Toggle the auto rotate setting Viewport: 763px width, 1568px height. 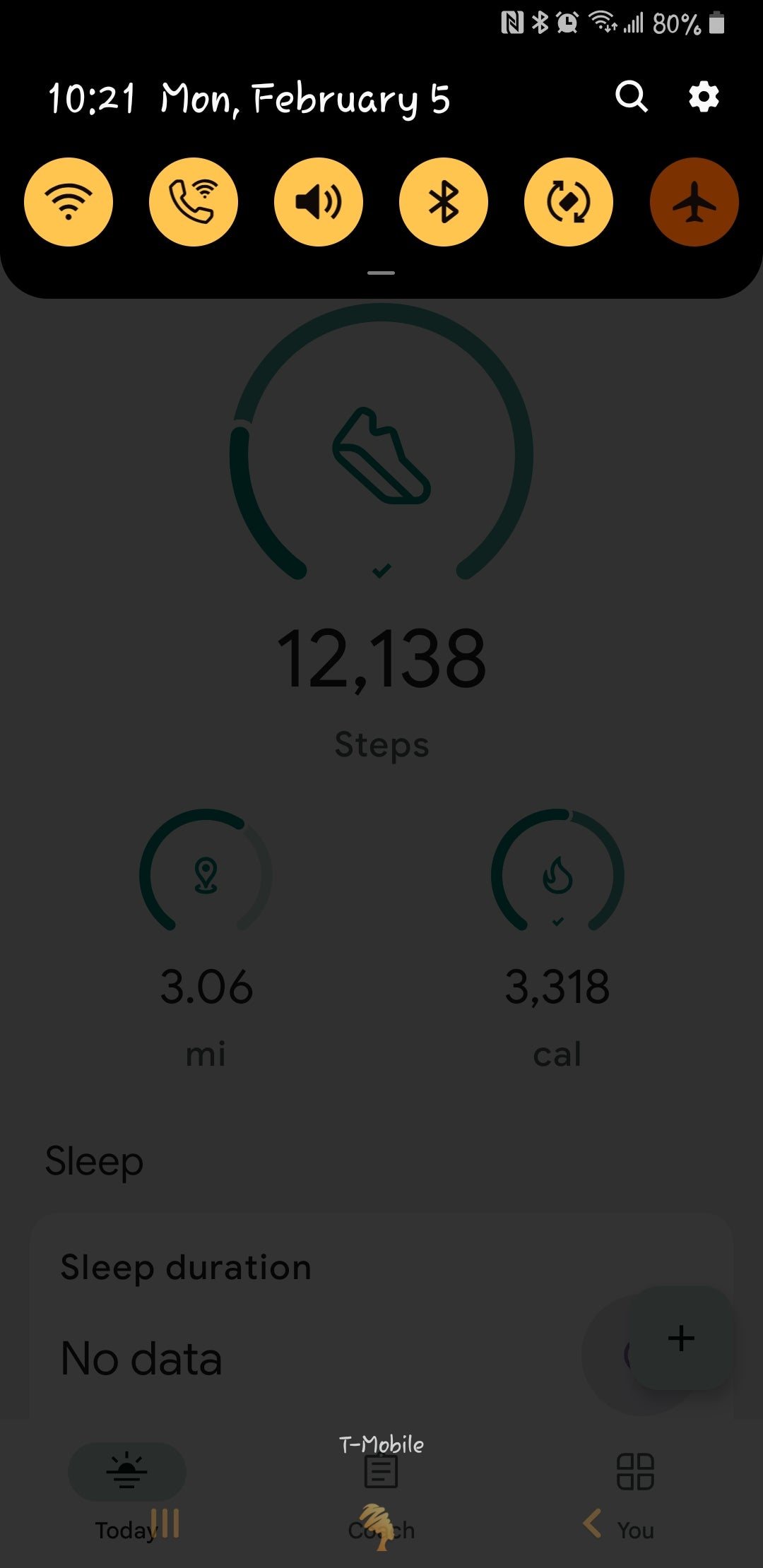(569, 202)
